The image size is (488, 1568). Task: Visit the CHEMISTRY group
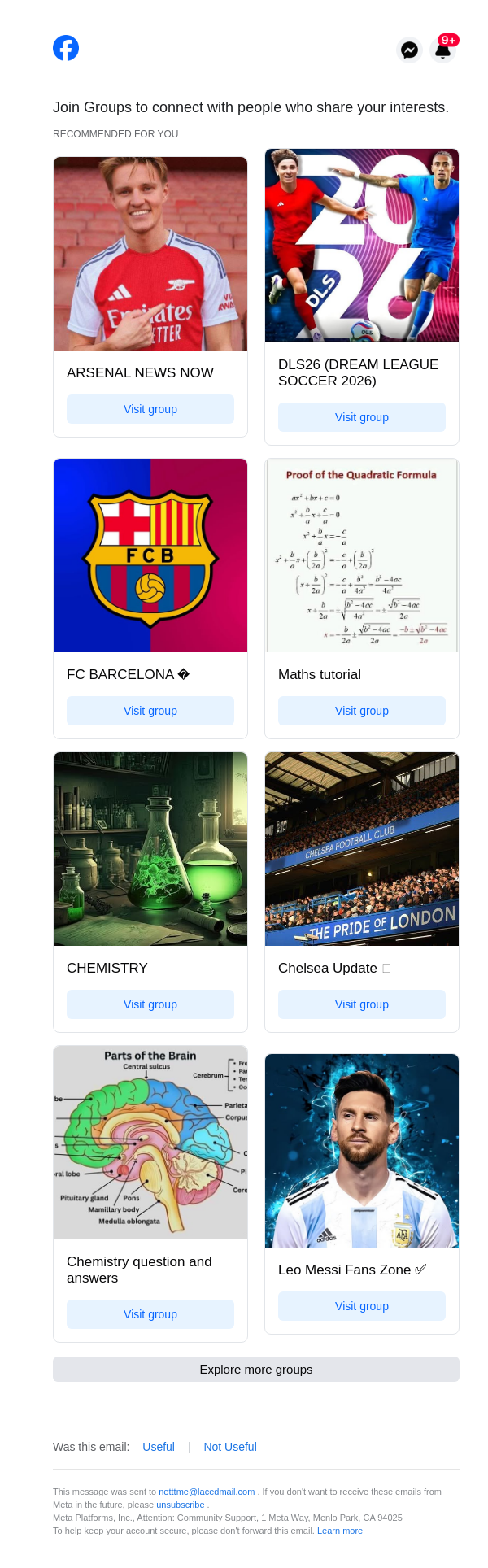tap(150, 1004)
